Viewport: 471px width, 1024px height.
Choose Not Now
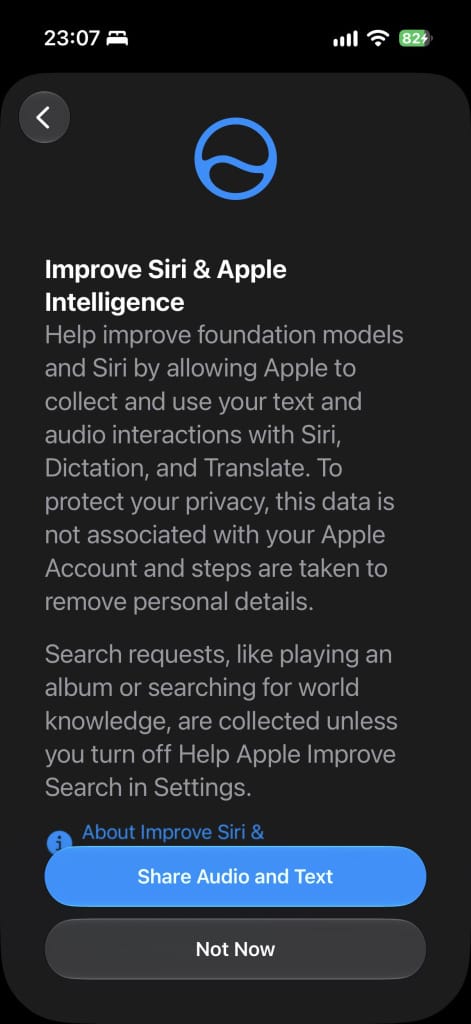[235, 949]
